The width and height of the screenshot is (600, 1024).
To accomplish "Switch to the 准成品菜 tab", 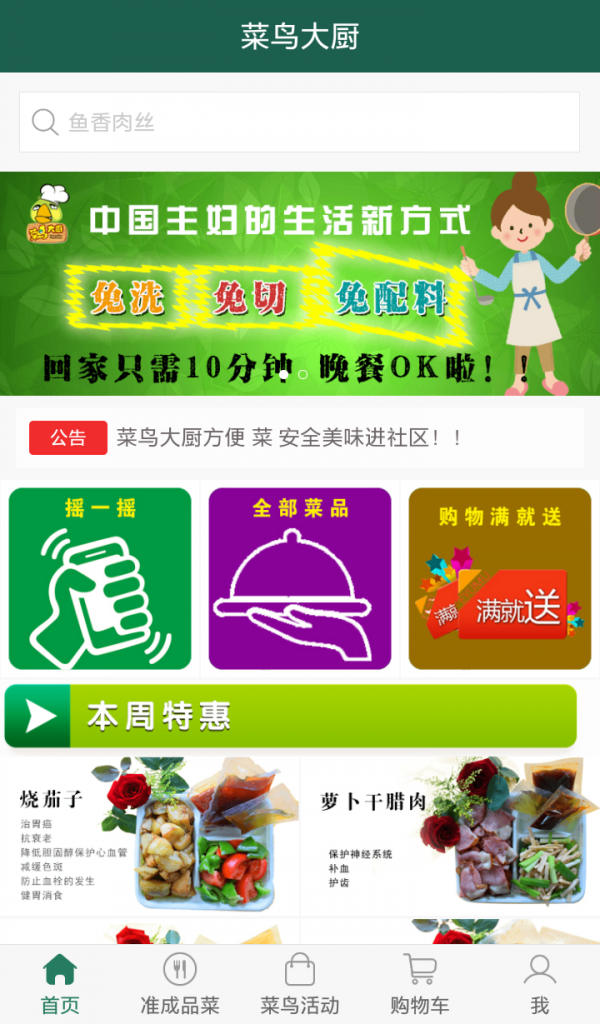I will point(180,984).
